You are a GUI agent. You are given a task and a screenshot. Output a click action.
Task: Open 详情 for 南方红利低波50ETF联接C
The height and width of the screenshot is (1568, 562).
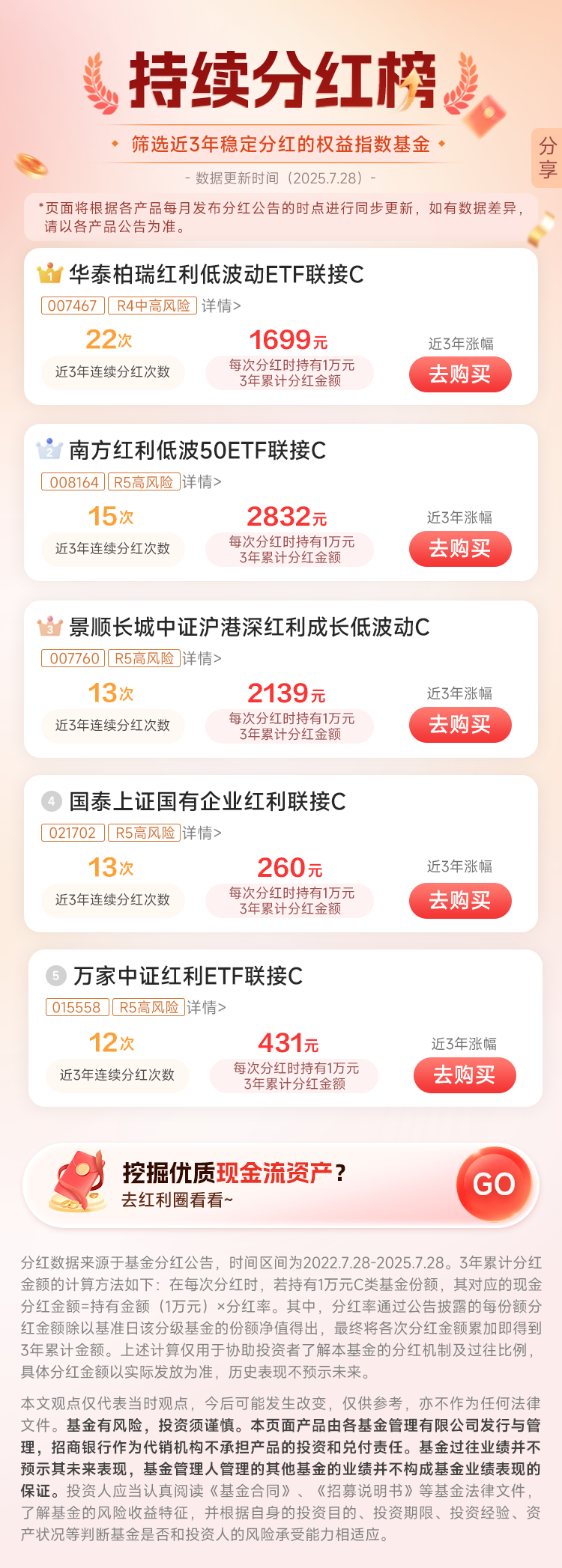click(202, 482)
